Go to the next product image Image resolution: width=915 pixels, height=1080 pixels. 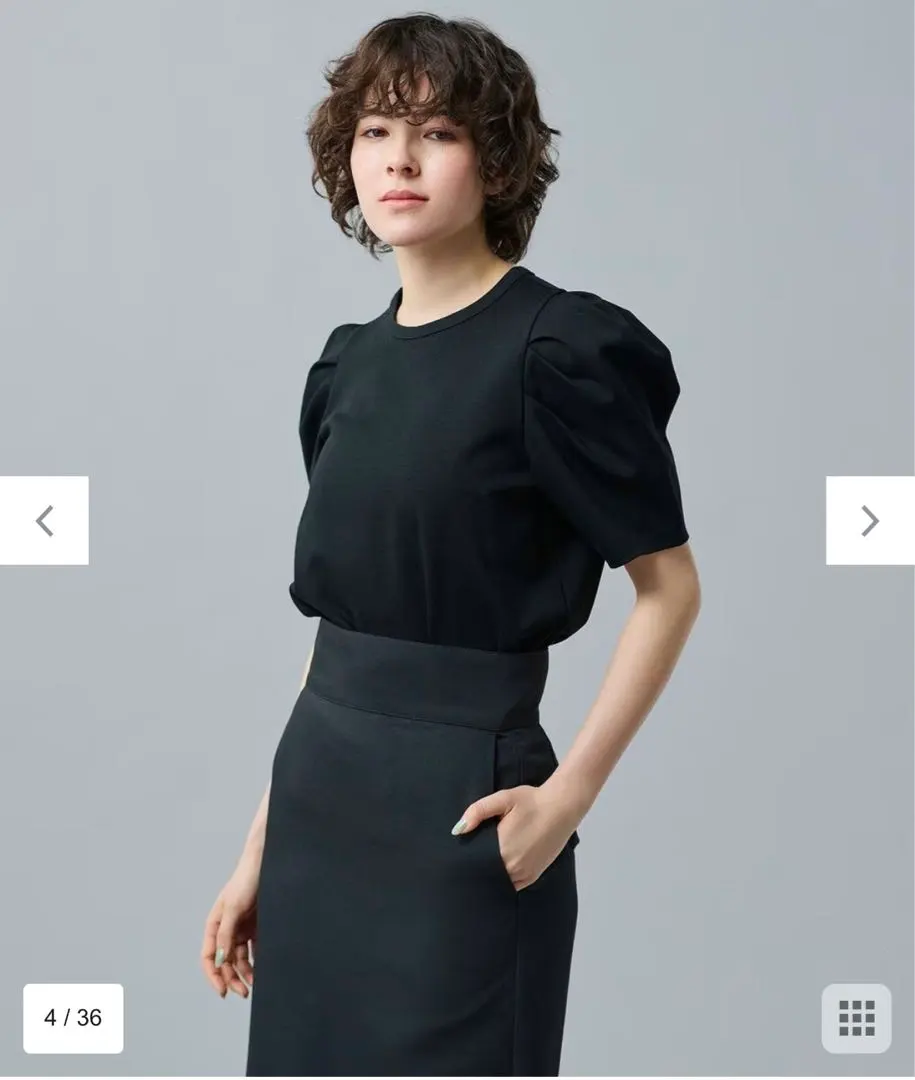870,520
